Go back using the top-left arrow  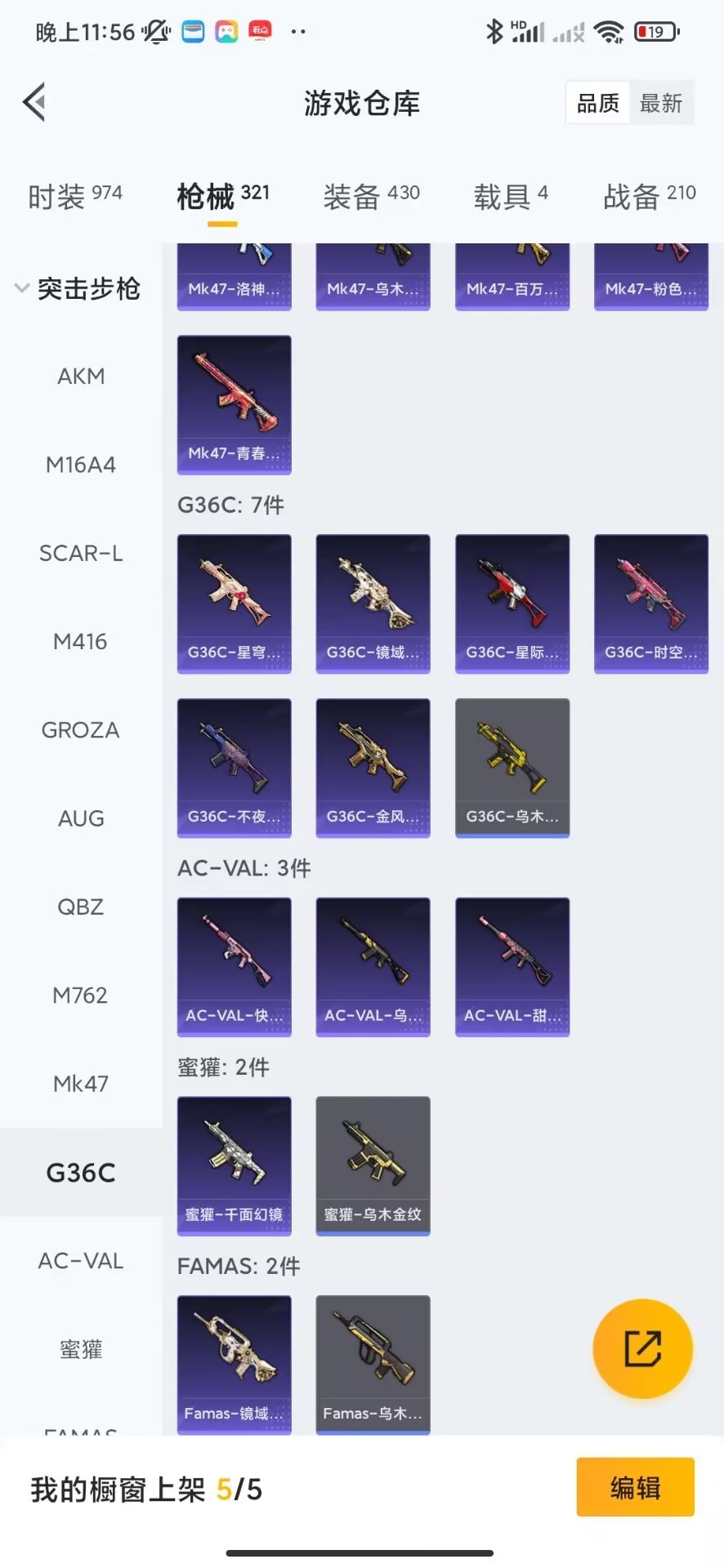(x=34, y=102)
